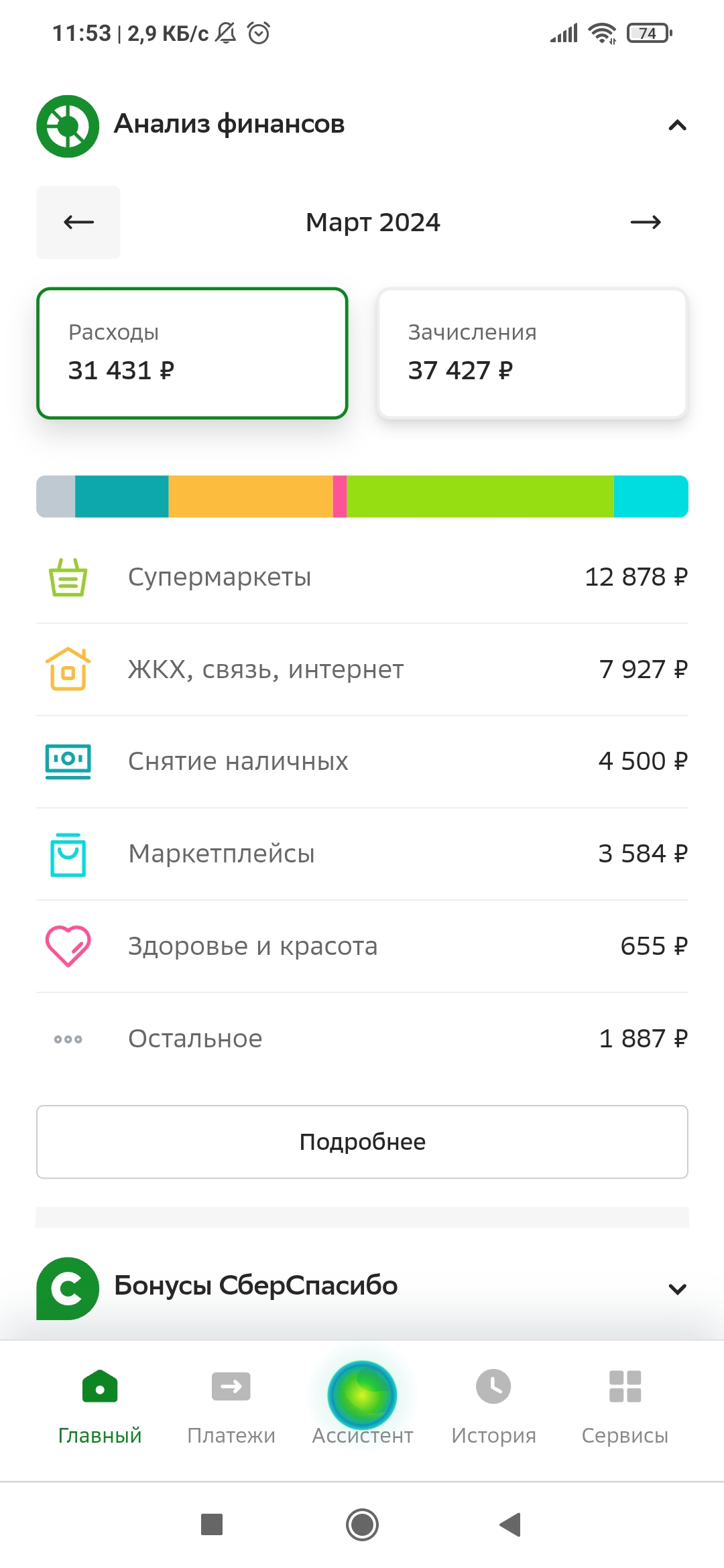The image size is (724, 1568).
Task: Open the Маркетплейсы expense category
Action: [362, 854]
